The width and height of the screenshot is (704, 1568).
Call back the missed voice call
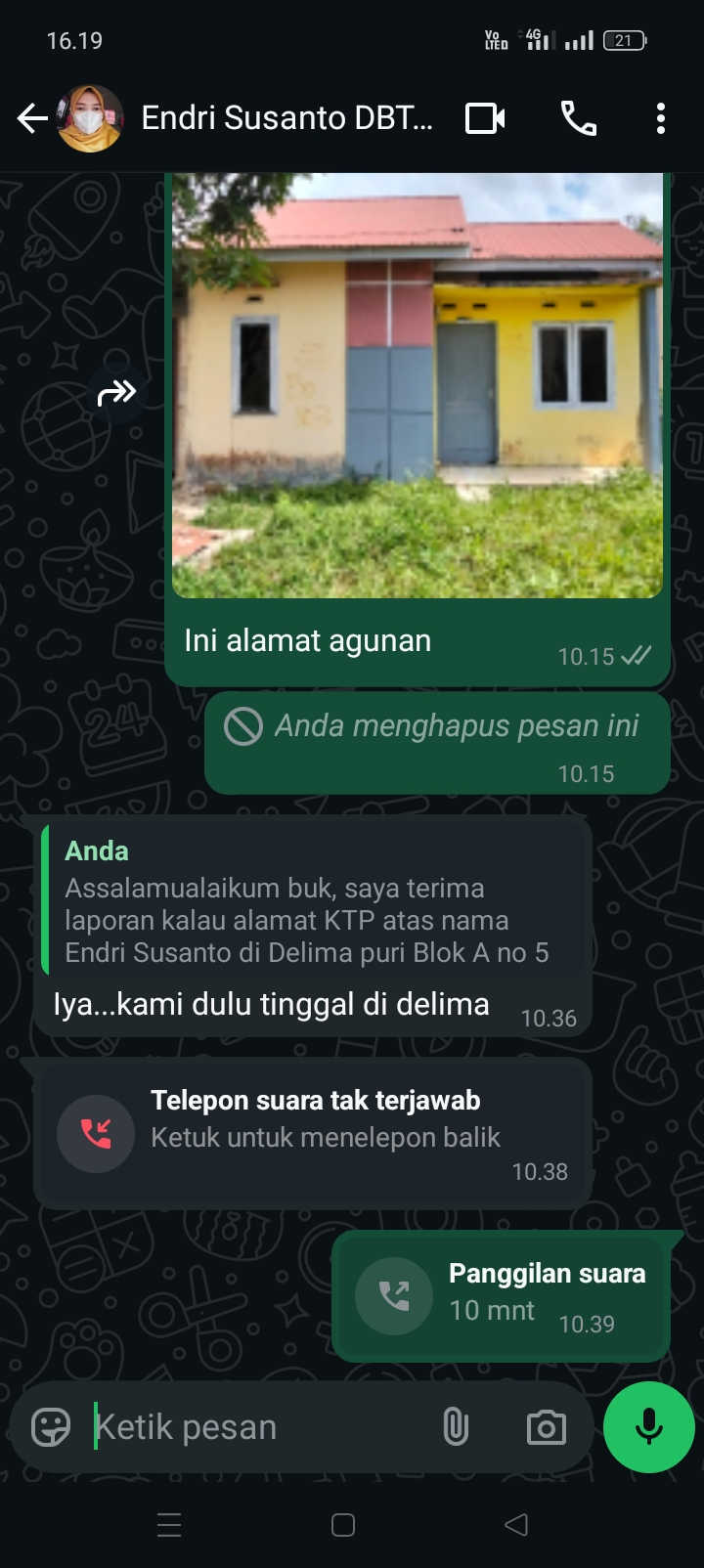point(96,1134)
